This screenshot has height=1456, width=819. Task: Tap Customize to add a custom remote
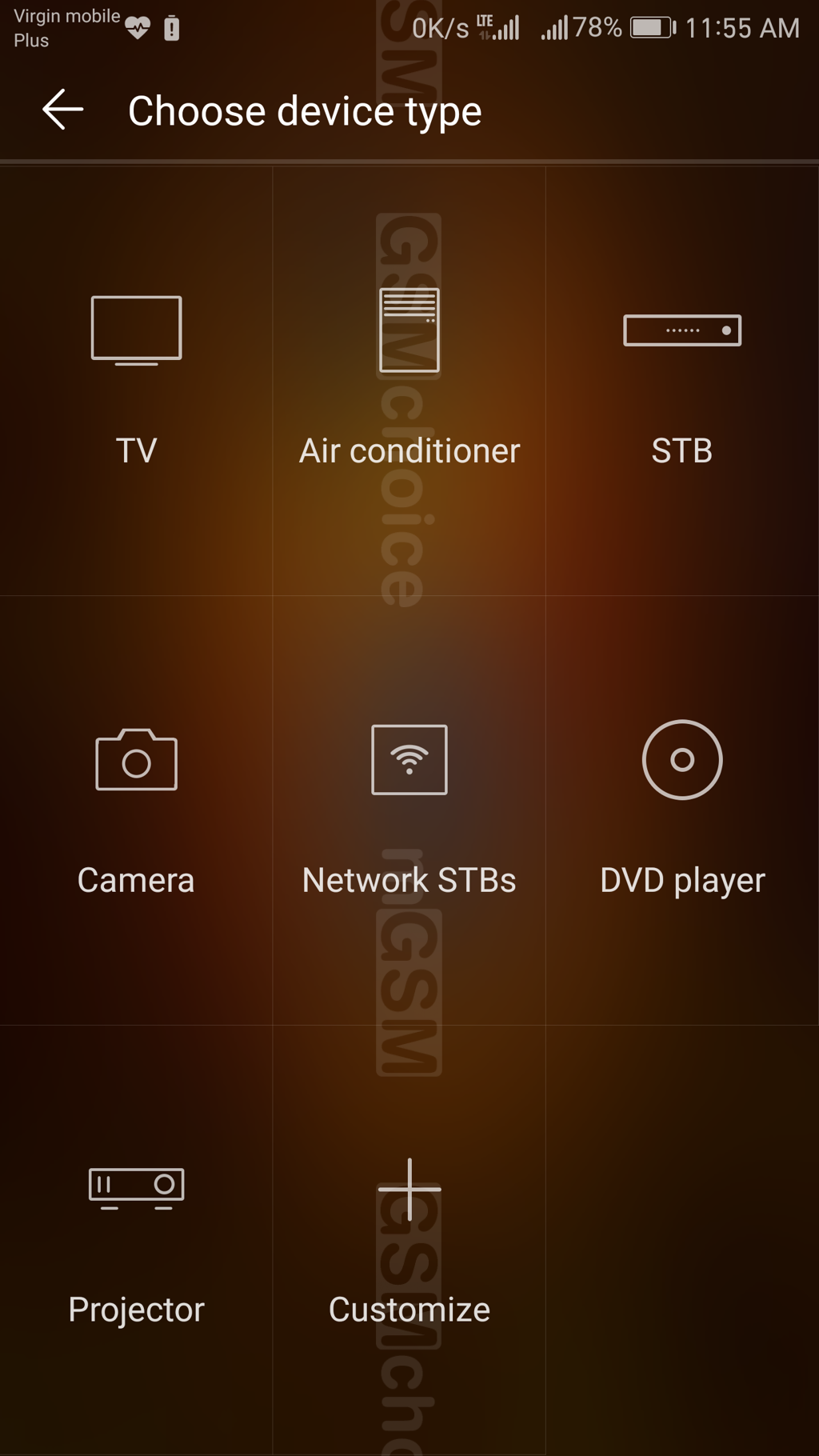coord(409,1240)
